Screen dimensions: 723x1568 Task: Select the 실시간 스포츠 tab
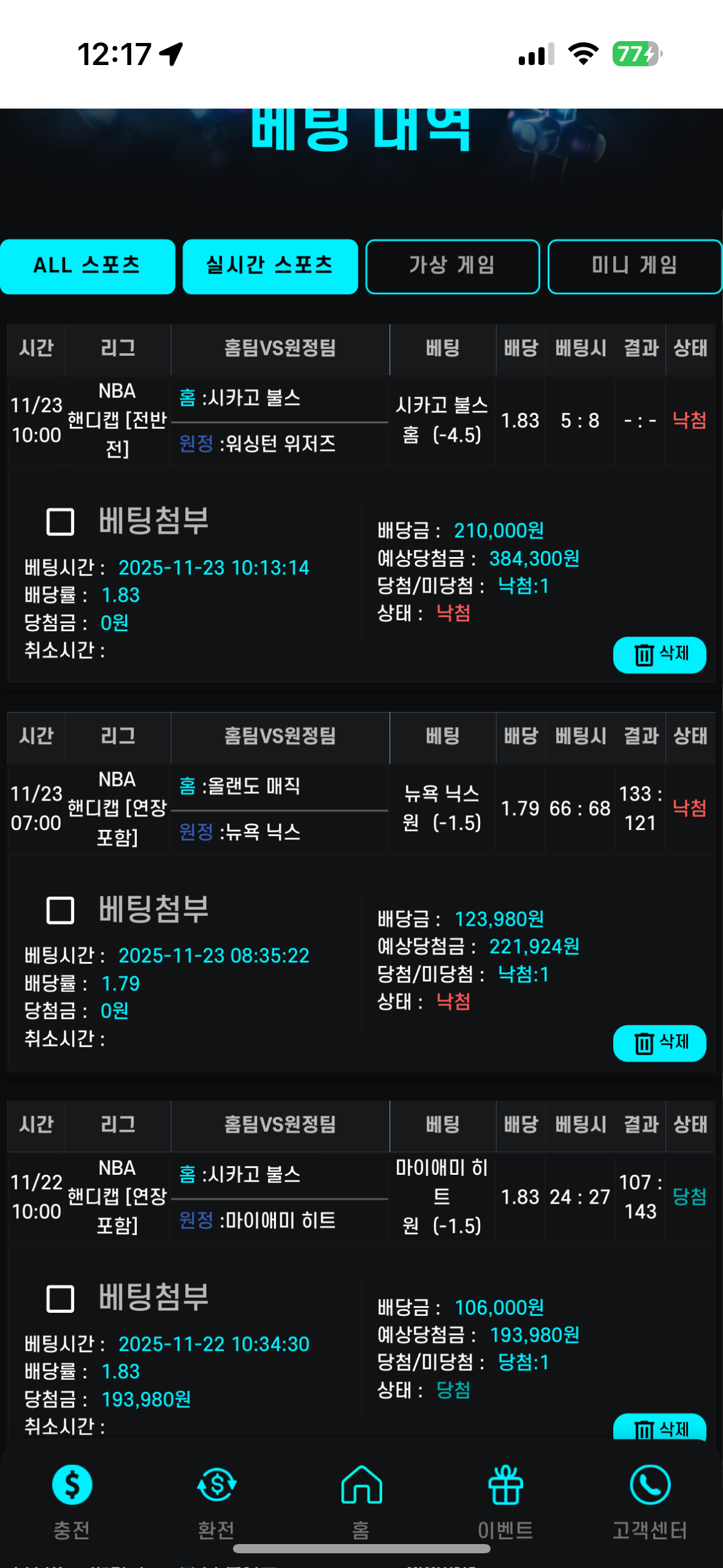coord(269,266)
